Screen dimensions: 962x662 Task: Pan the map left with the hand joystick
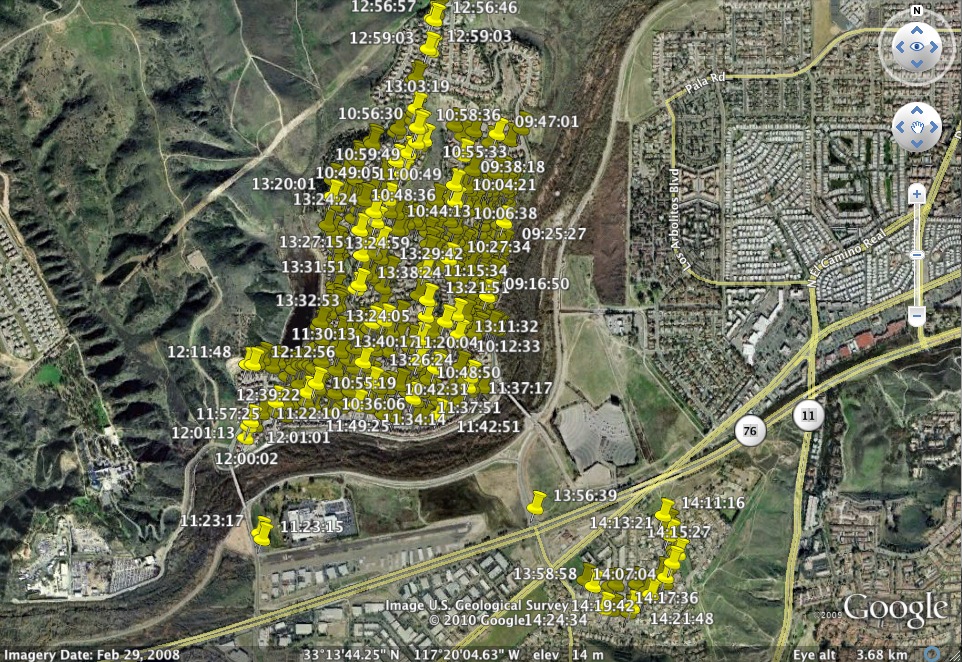pos(901,127)
